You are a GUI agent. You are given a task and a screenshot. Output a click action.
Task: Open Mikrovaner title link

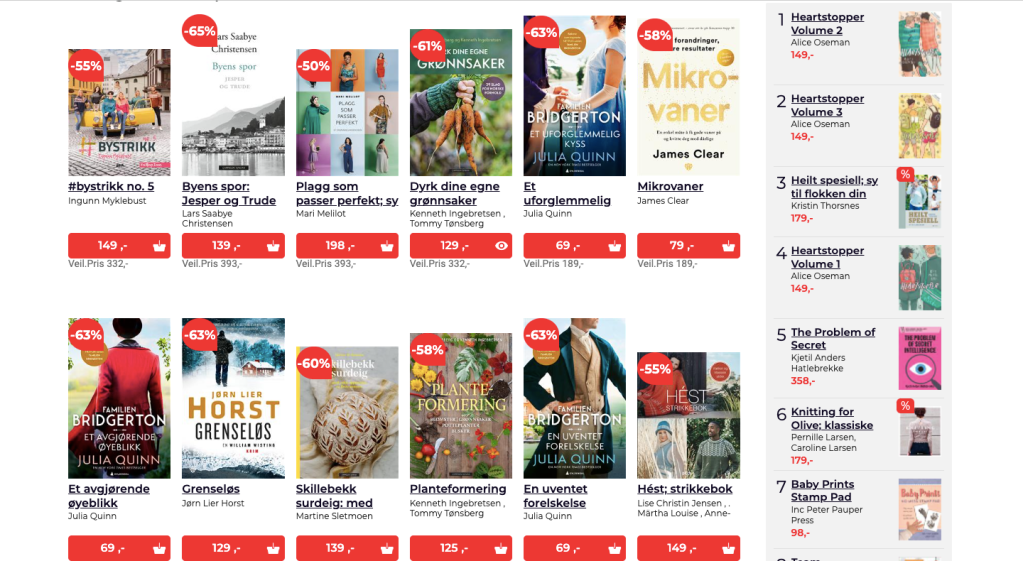click(x=670, y=186)
